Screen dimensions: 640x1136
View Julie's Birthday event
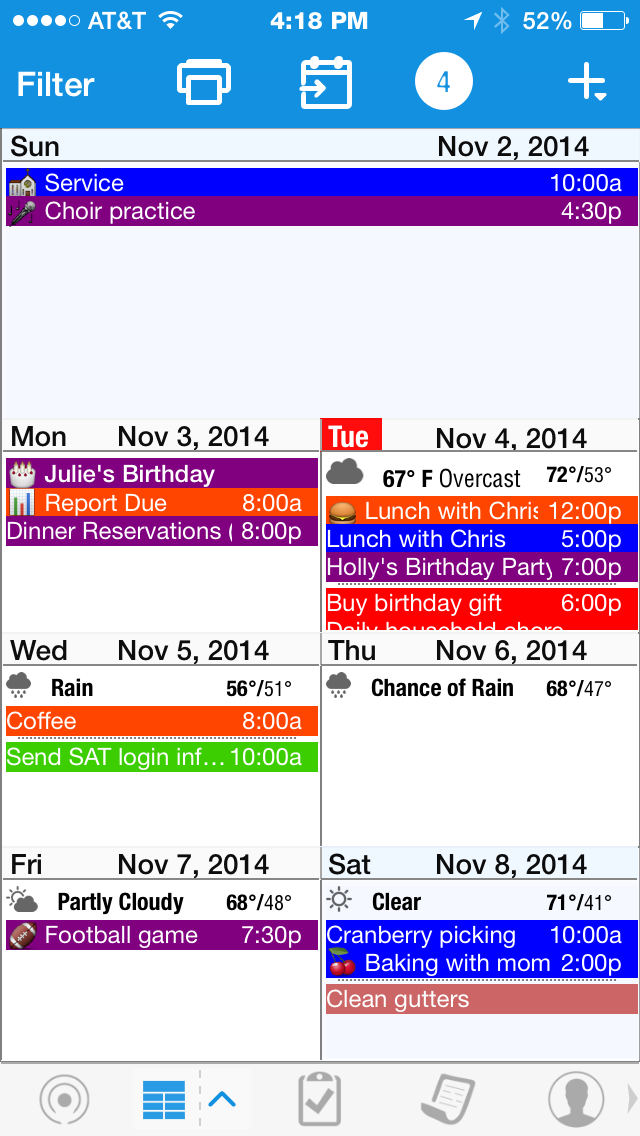click(x=162, y=474)
